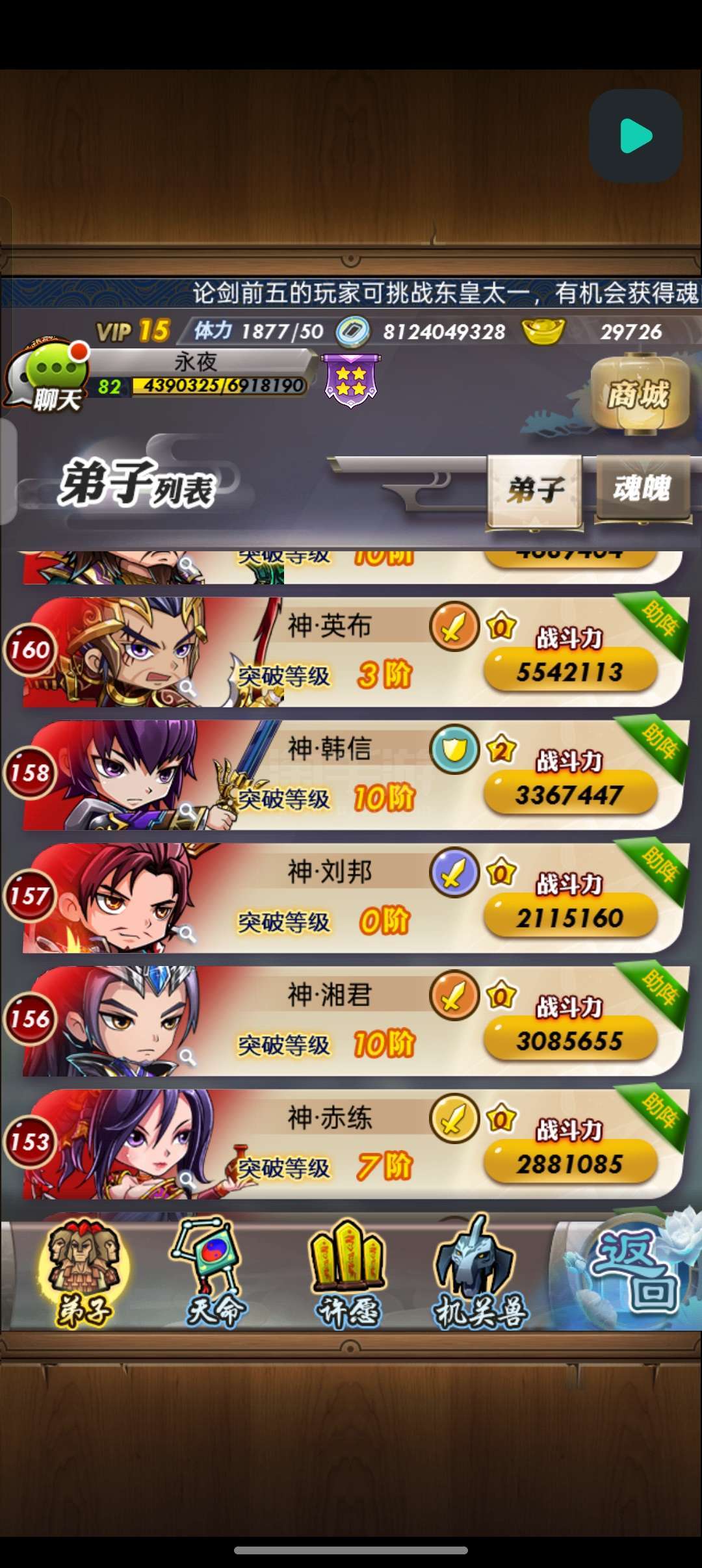Open disciple 神·湘君 details
This screenshot has width=702, height=1568.
click(x=351, y=1021)
